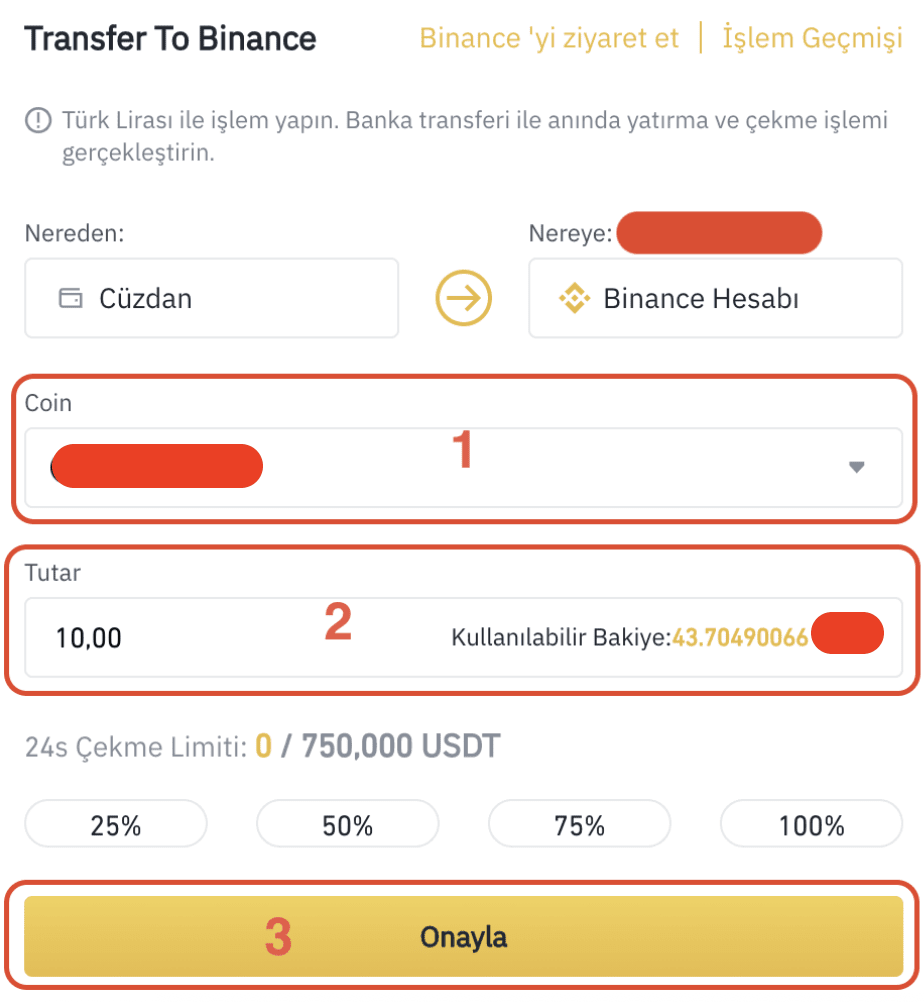Use 100% of the available balance
This screenshot has width=924, height=1002.
click(811, 825)
